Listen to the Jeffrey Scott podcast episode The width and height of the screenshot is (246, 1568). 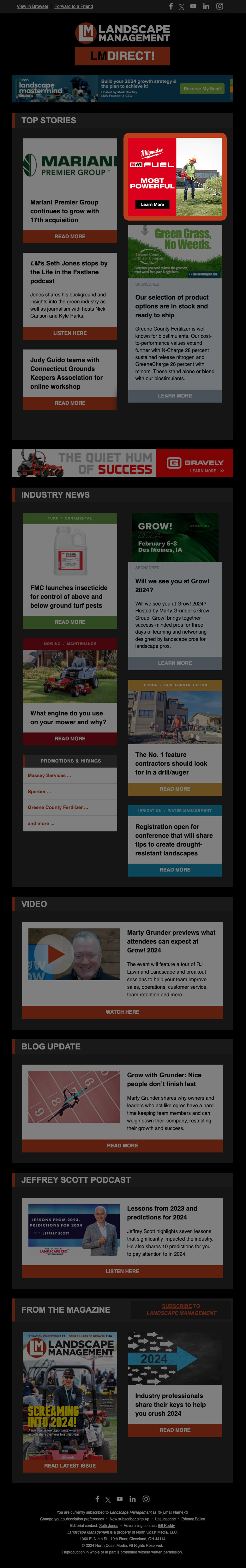(x=123, y=1272)
